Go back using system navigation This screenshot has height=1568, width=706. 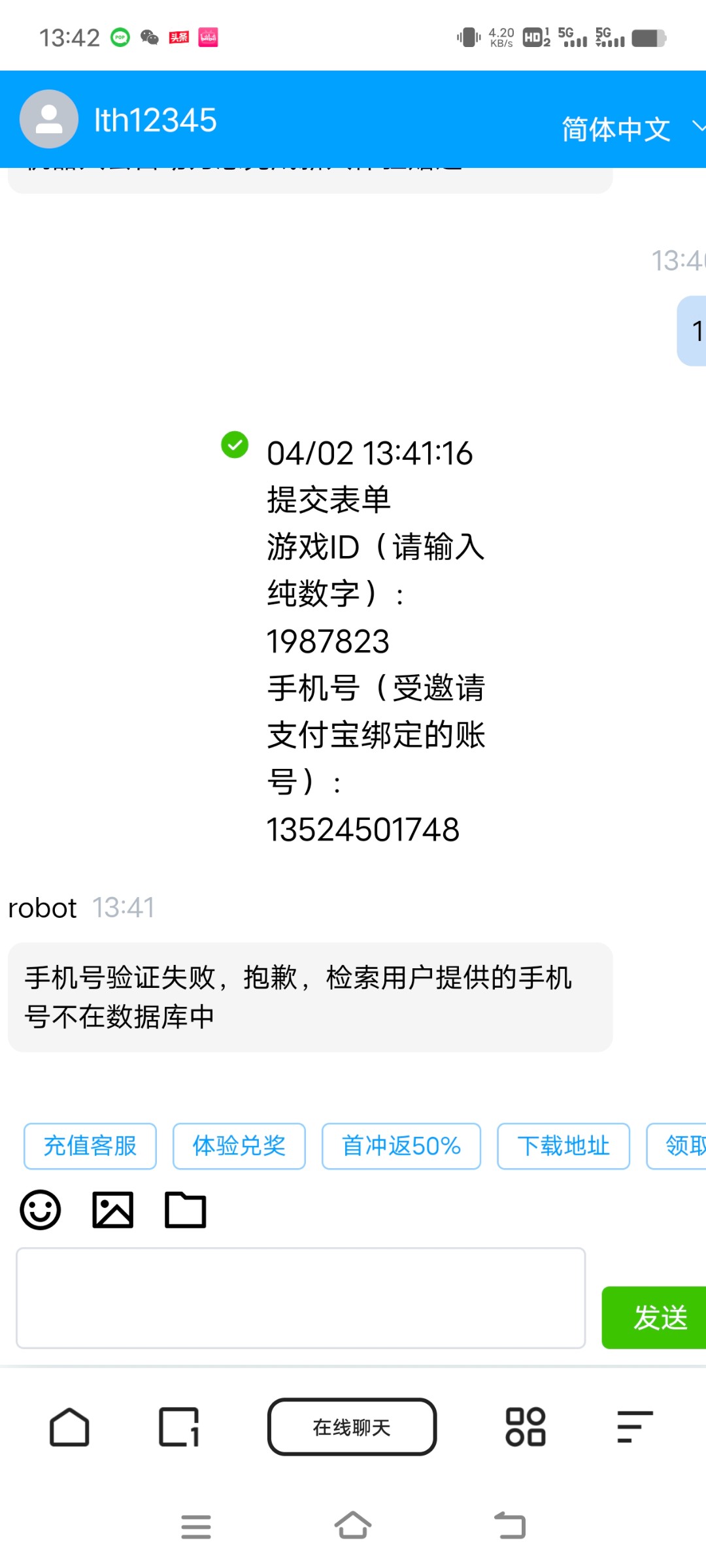[x=510, y=1526]
